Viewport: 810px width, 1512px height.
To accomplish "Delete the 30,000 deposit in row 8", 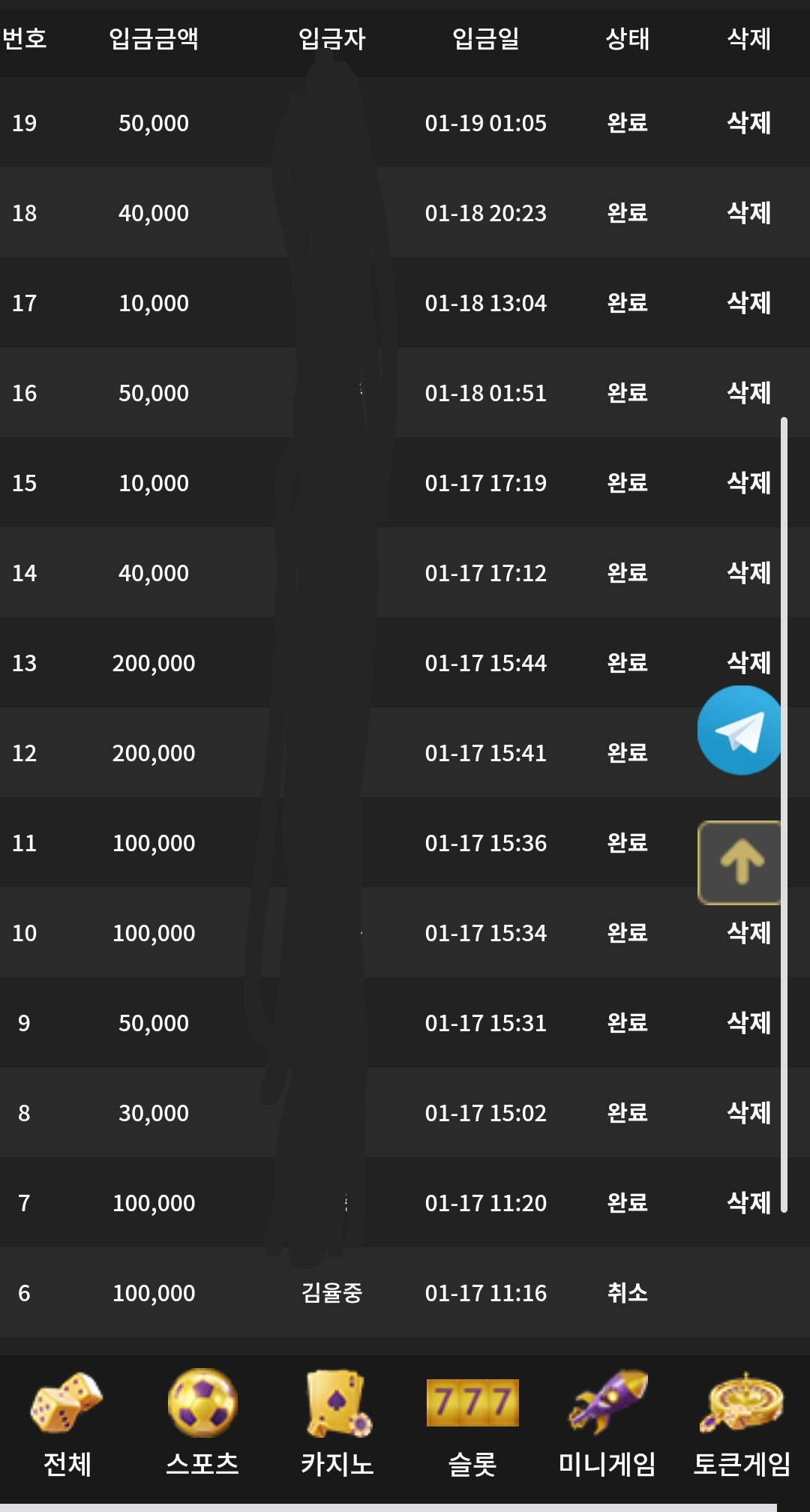I will 748,1112.
